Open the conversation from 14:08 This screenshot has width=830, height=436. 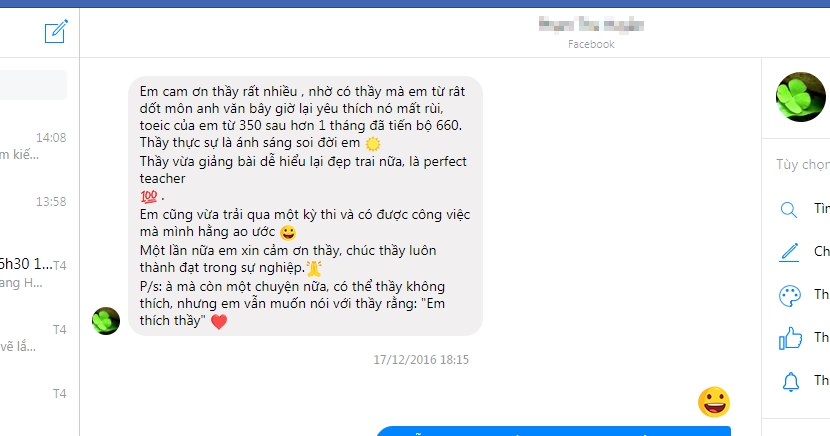tap(33, 146)
